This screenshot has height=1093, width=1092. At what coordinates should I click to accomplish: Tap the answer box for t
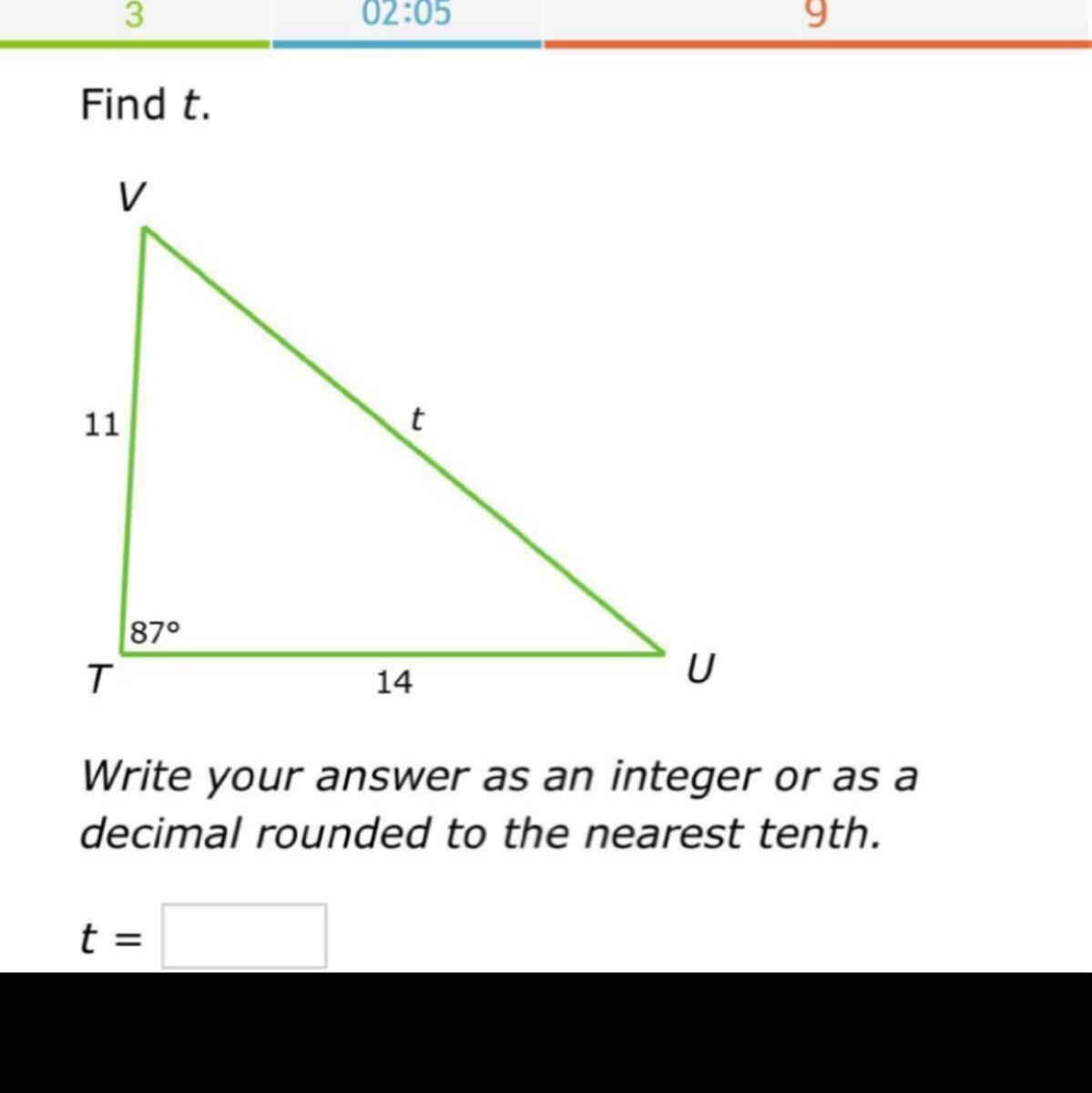pos(244,935)
